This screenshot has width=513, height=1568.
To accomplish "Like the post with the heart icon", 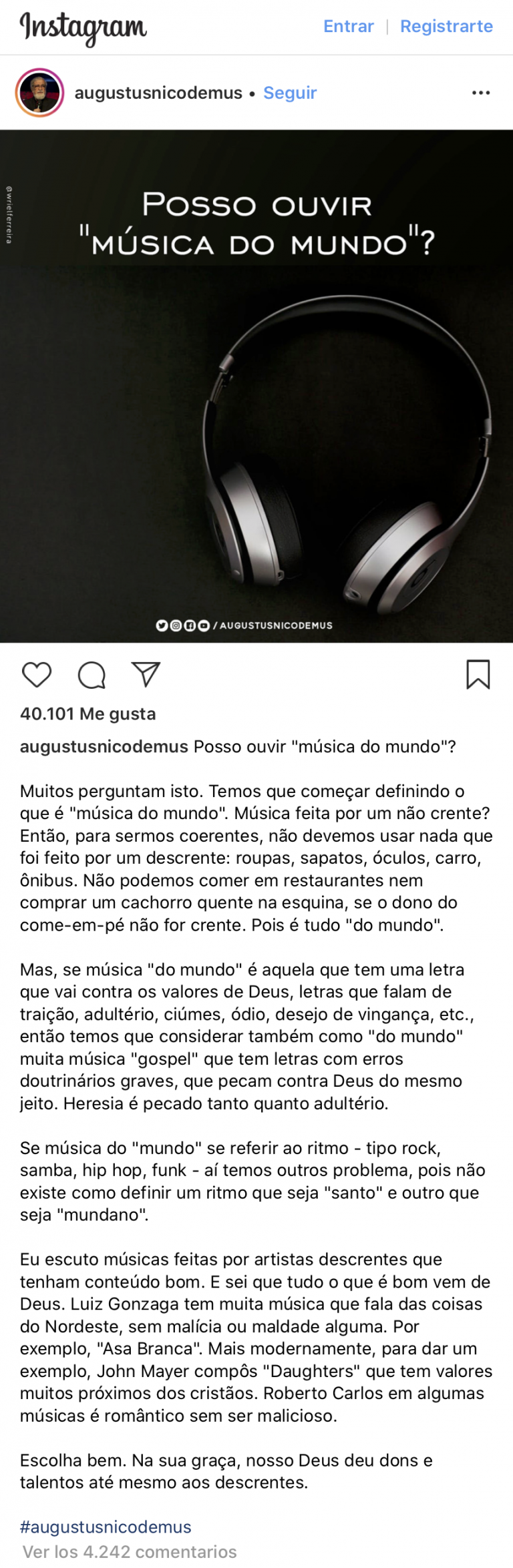I will [37, 675].
